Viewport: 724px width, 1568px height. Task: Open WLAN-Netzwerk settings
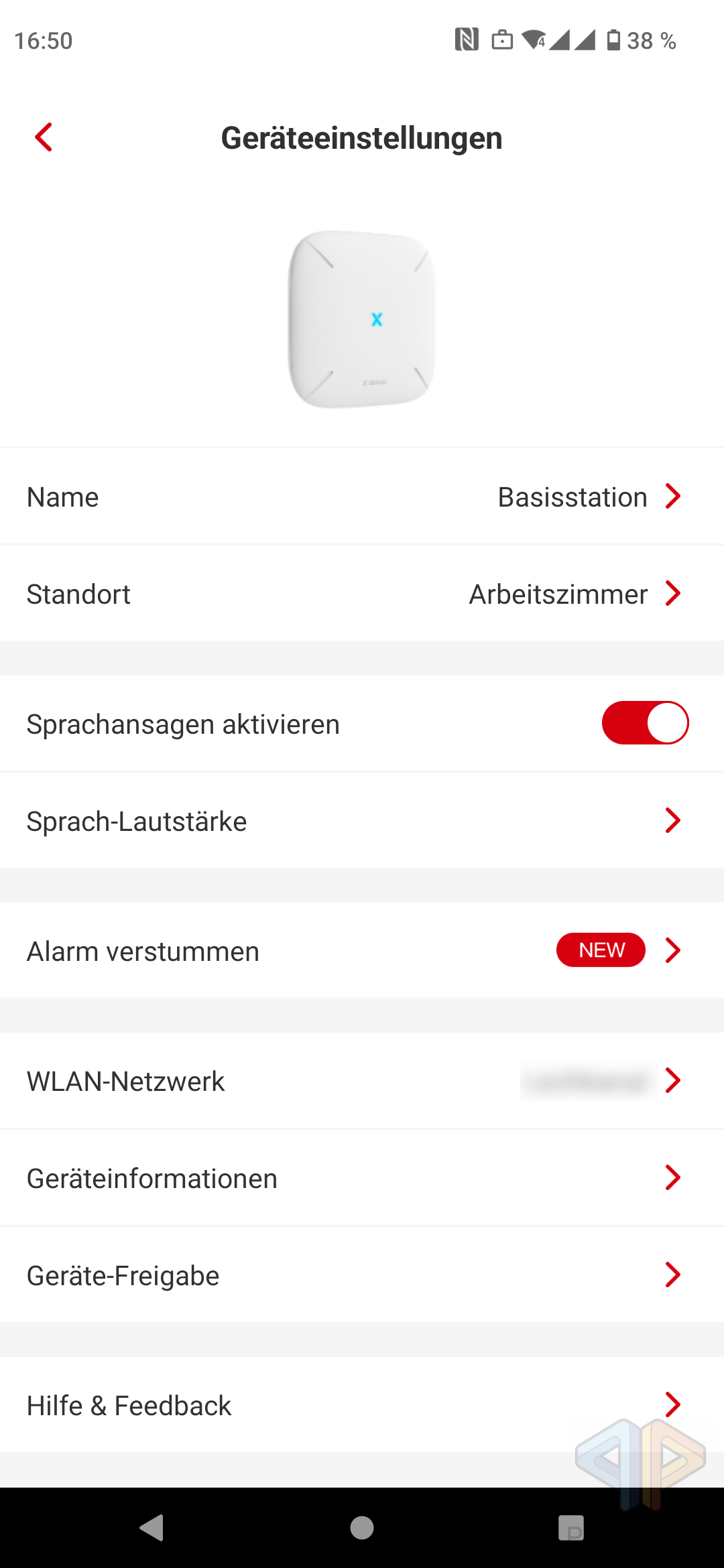362,1081
